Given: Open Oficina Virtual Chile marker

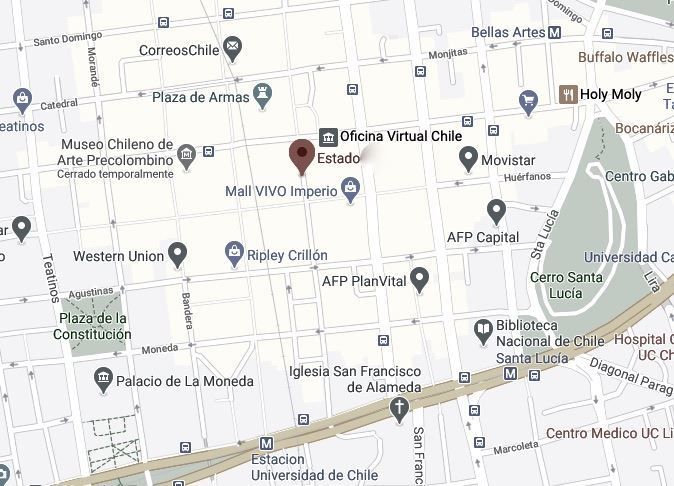Looking at the screenshot, I should (327, 136).
